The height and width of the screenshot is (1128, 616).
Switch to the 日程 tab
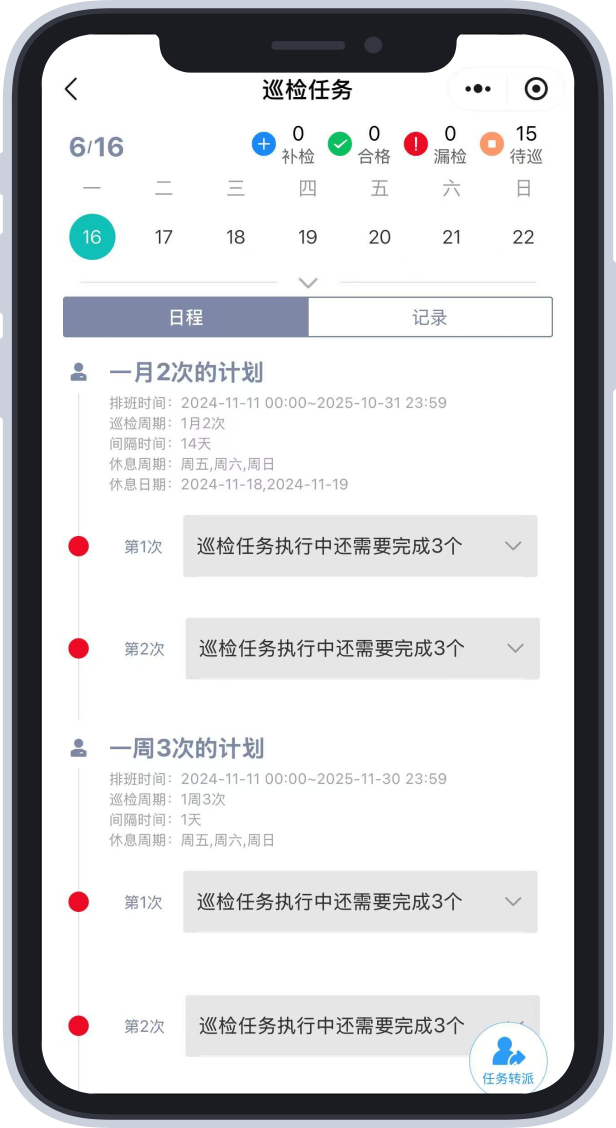pos(186,317)
